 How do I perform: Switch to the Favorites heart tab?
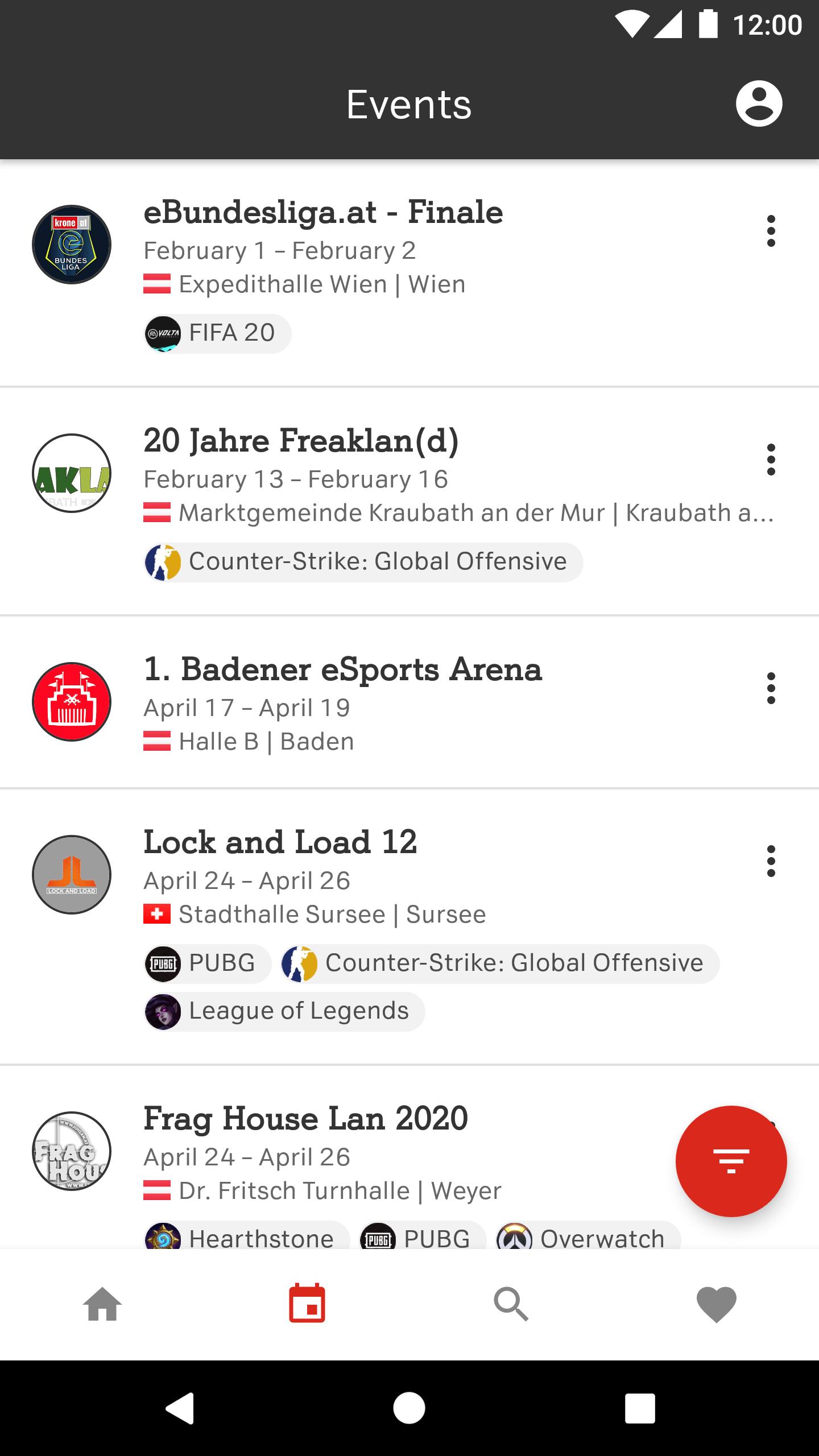[717, 1304]
